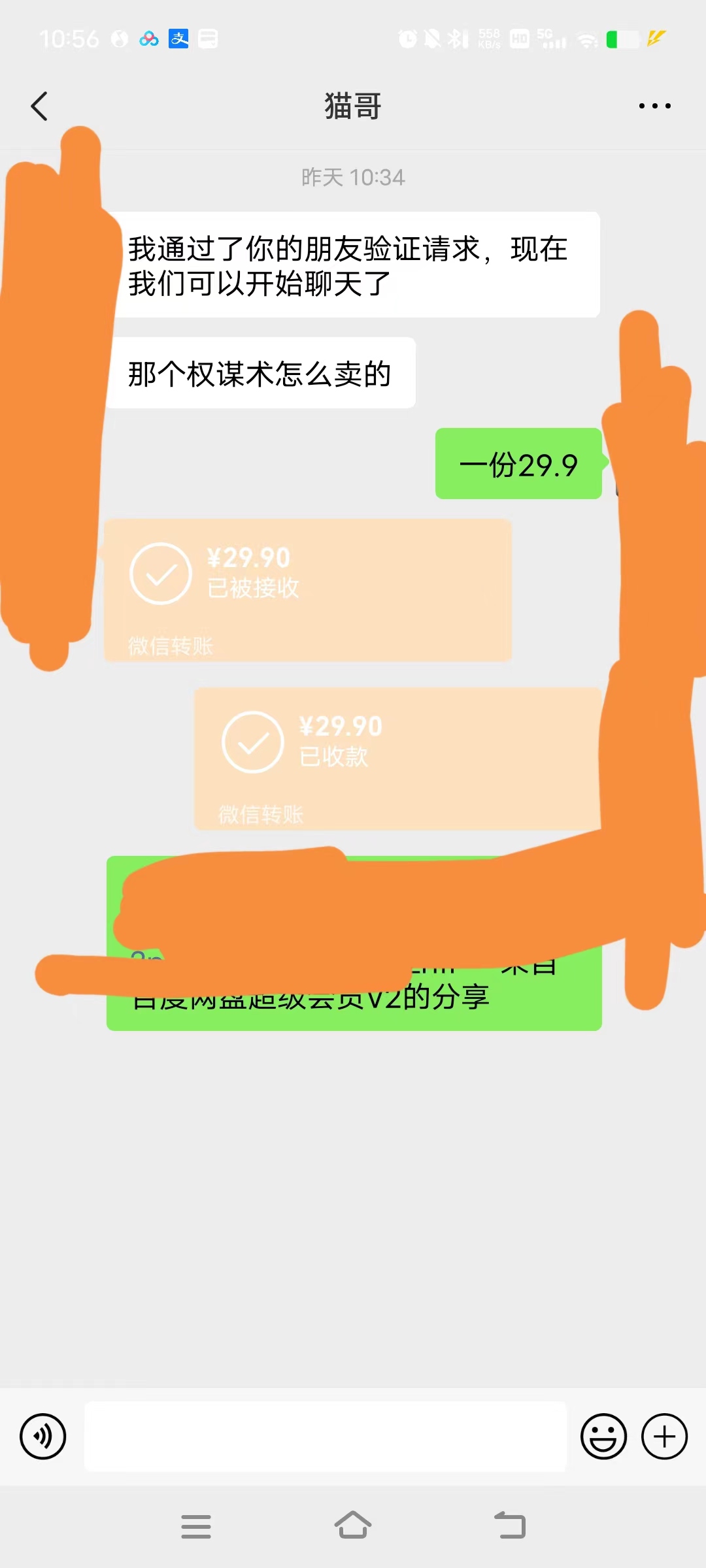Tap the system home button
Image resolution: width=706 pixels, height=1568 pixels.
click(x=353, y=1526)
